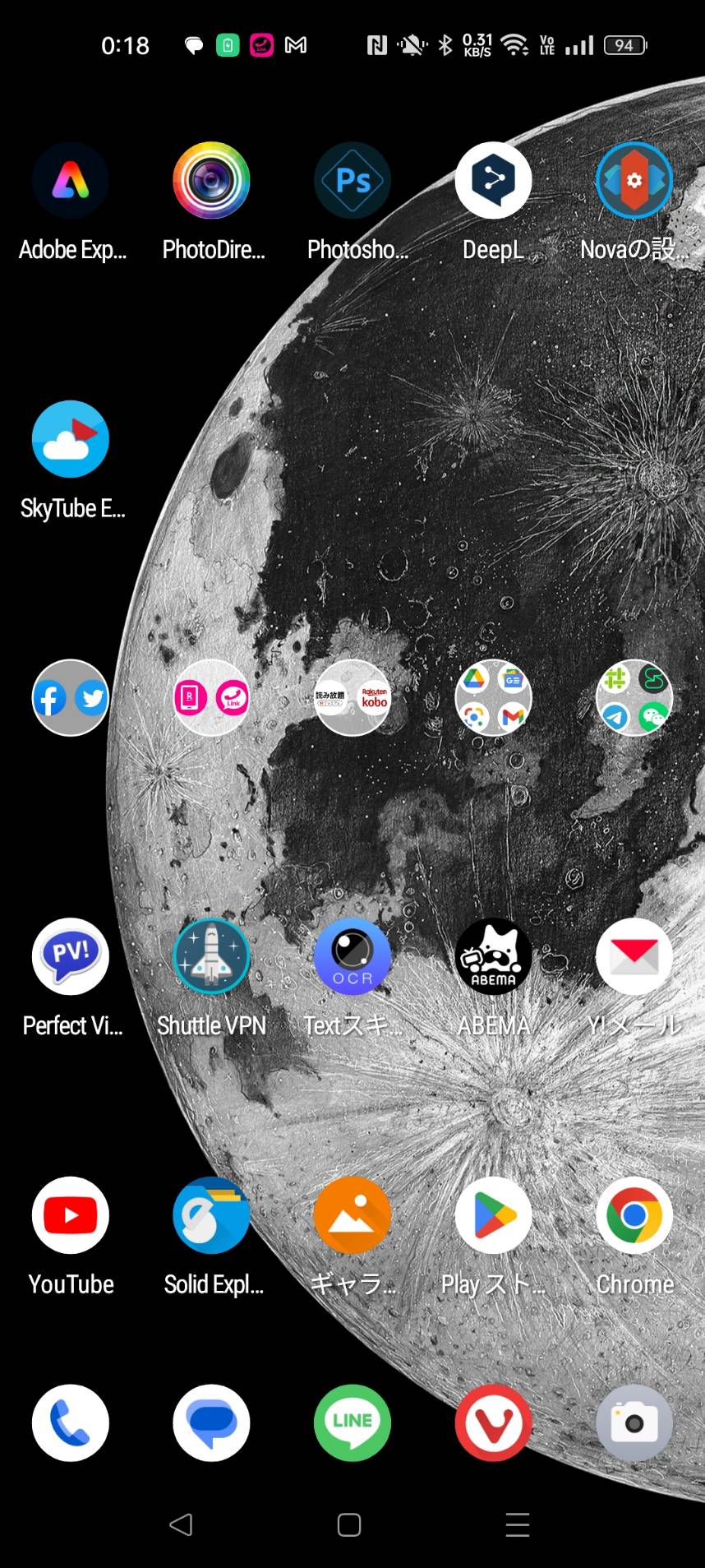Open the Solid Explorer file manager
Image resolution: width=705 pixels, height=1568 pixels.
coord(211,1215)
